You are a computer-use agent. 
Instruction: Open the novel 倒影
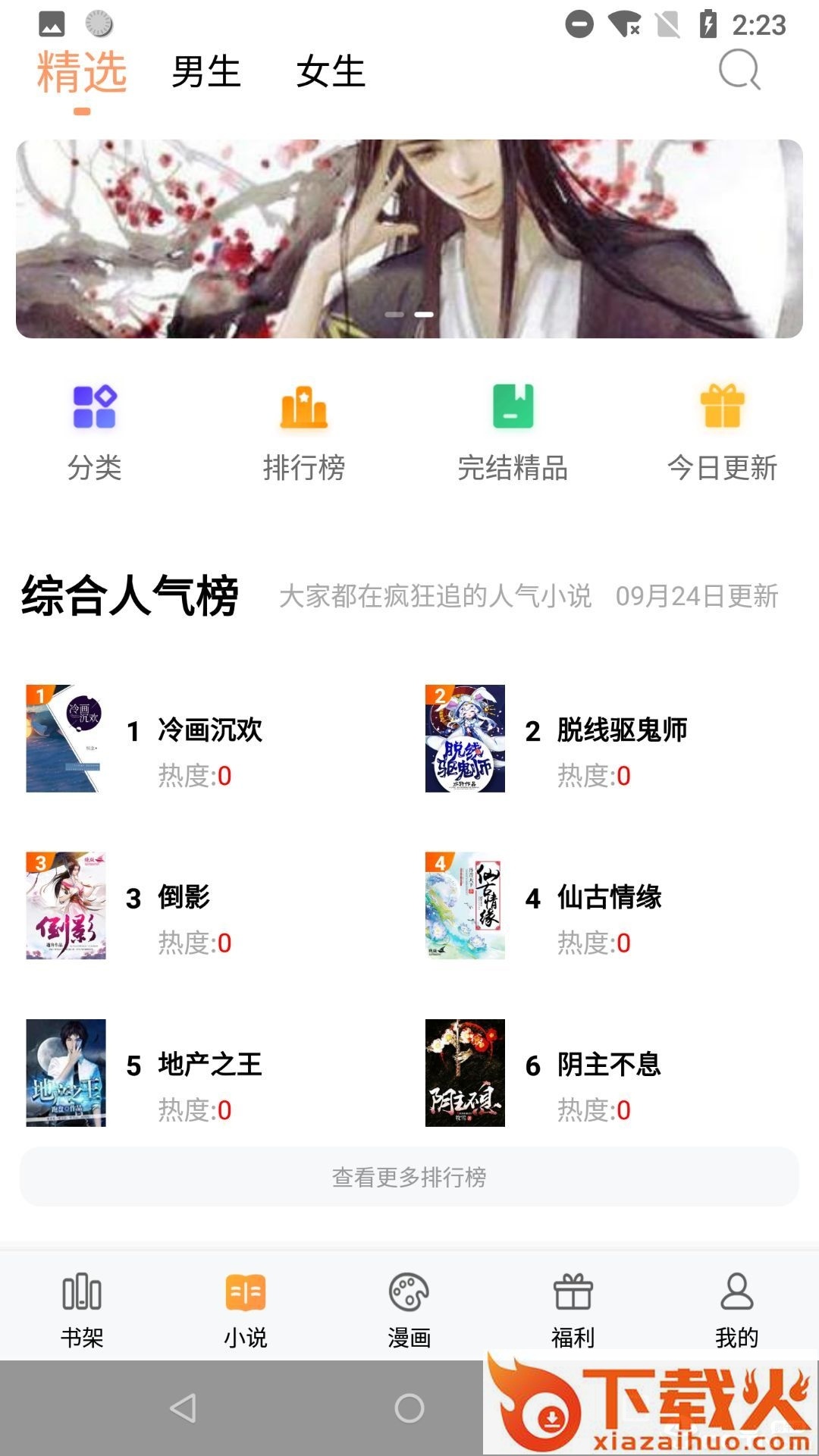(184, 897)
